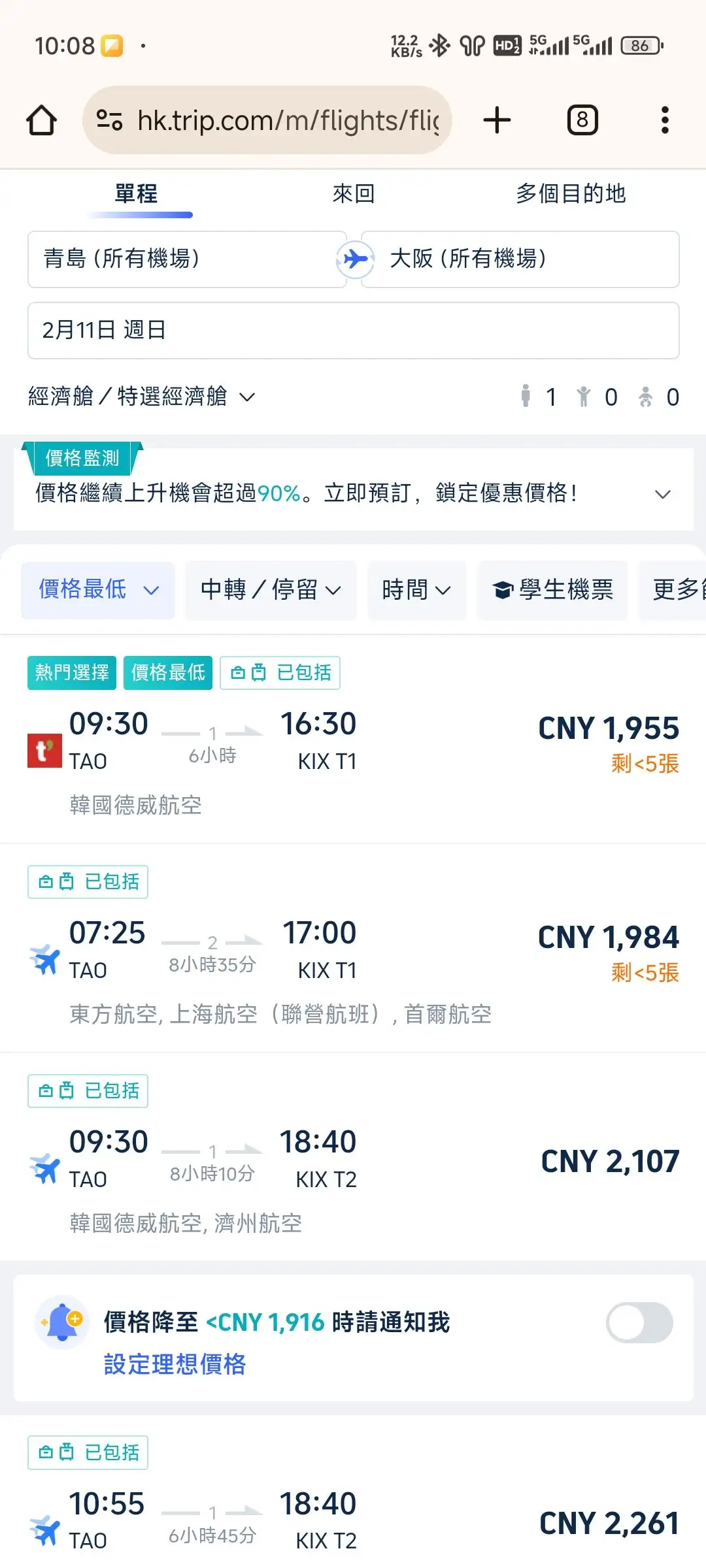Open the 價格最低 sort dropdown
The width and height of the screenshot is (706, 1568).
[x=98, y=590]
